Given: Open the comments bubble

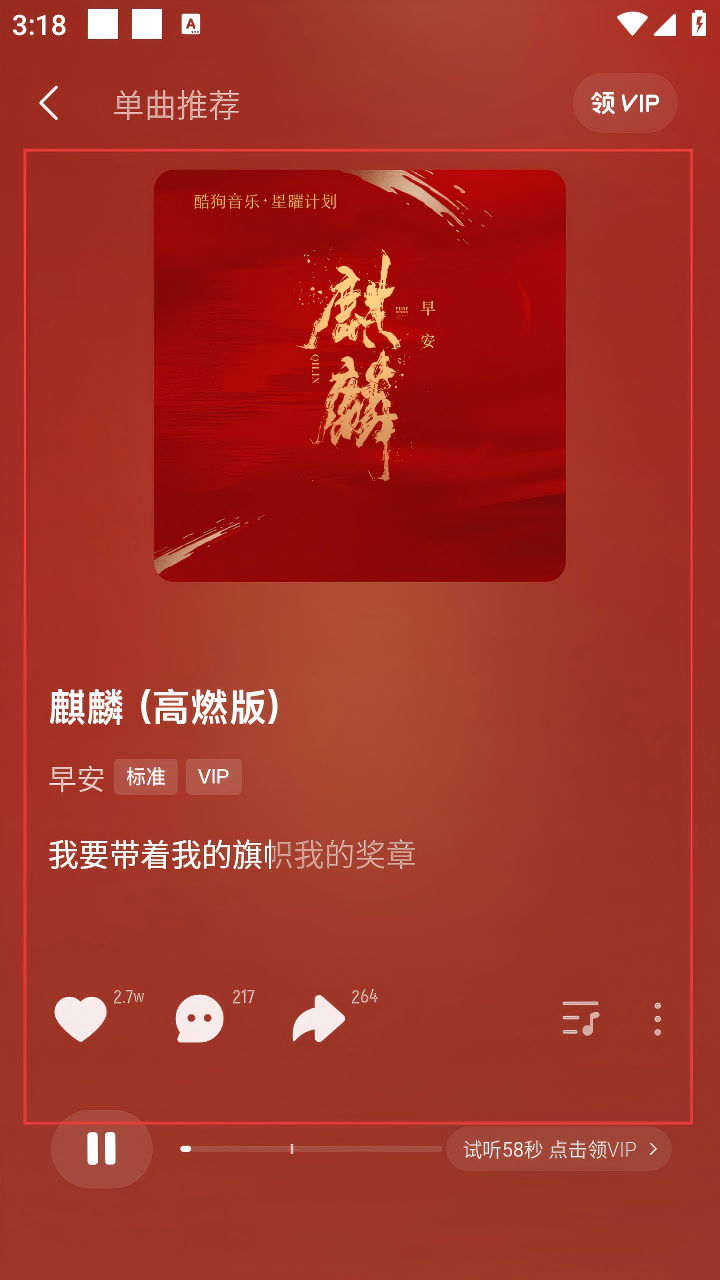Looking at the screenshot, I should point(200,1019).
